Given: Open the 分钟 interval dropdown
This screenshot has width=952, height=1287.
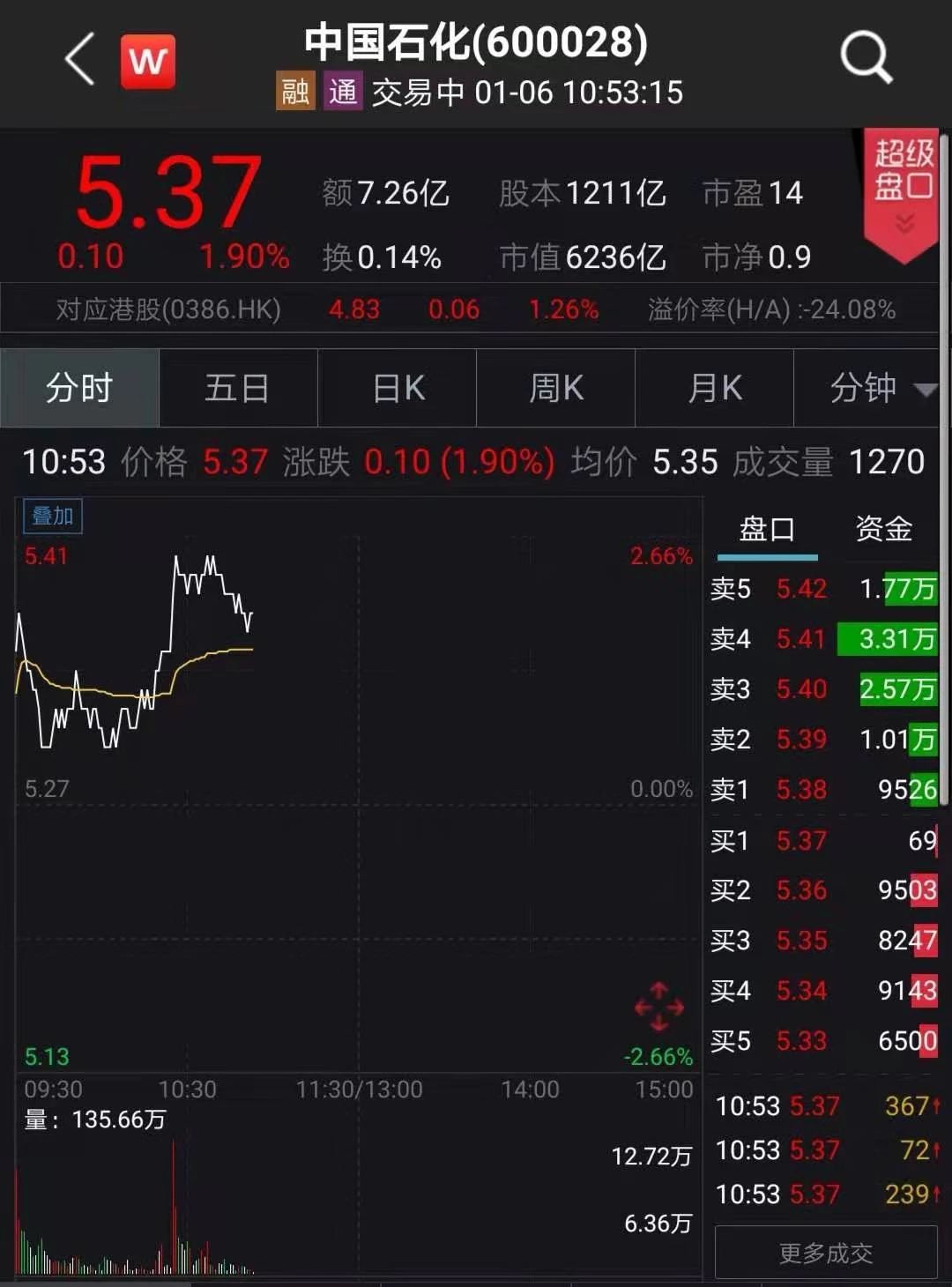Looking at the screenshot, I should click(x=873, y=388).
